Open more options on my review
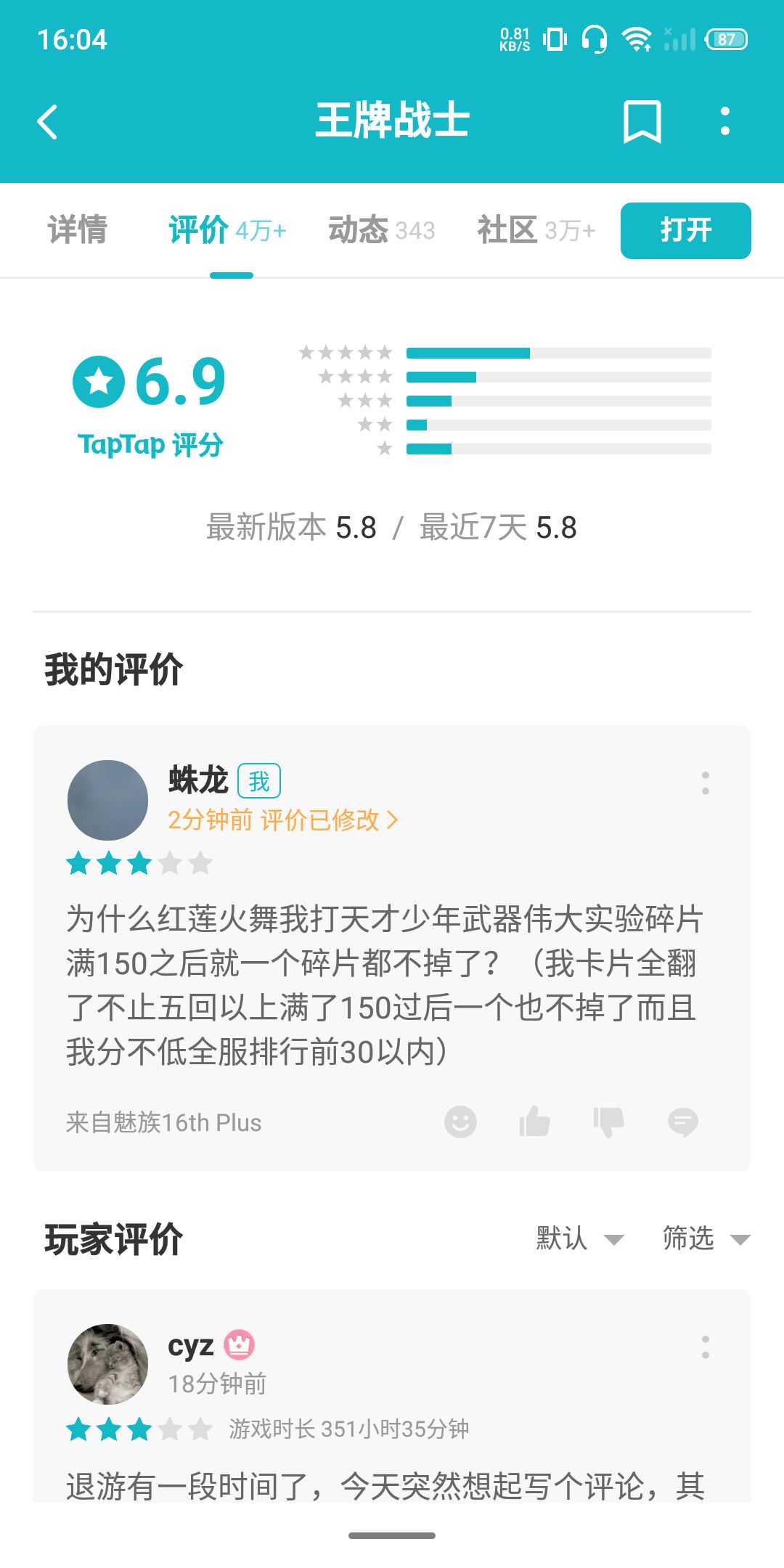784x1568 pixels. (705, 783)
